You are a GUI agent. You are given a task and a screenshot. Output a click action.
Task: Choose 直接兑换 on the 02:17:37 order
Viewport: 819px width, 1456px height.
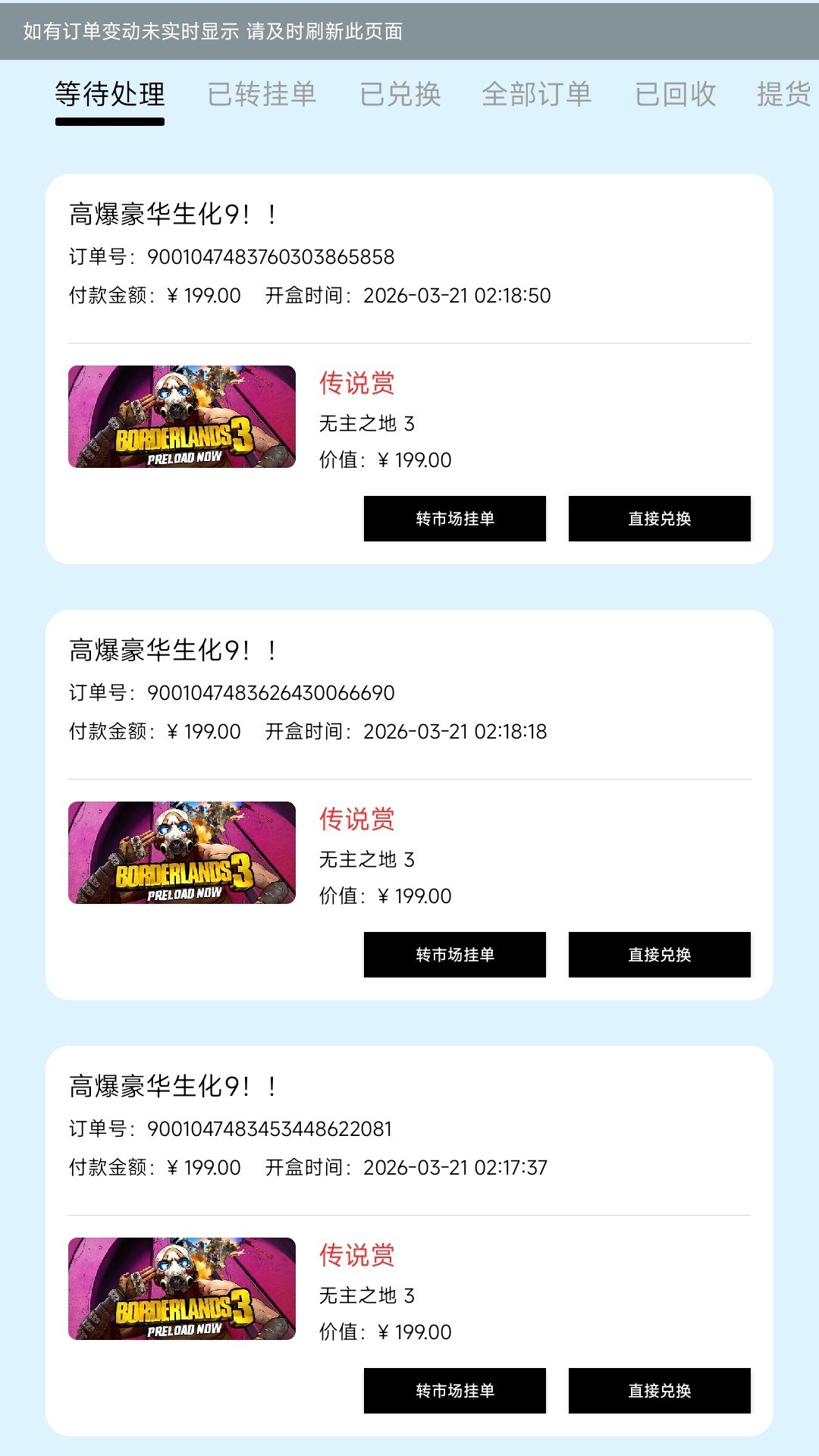660,1391
